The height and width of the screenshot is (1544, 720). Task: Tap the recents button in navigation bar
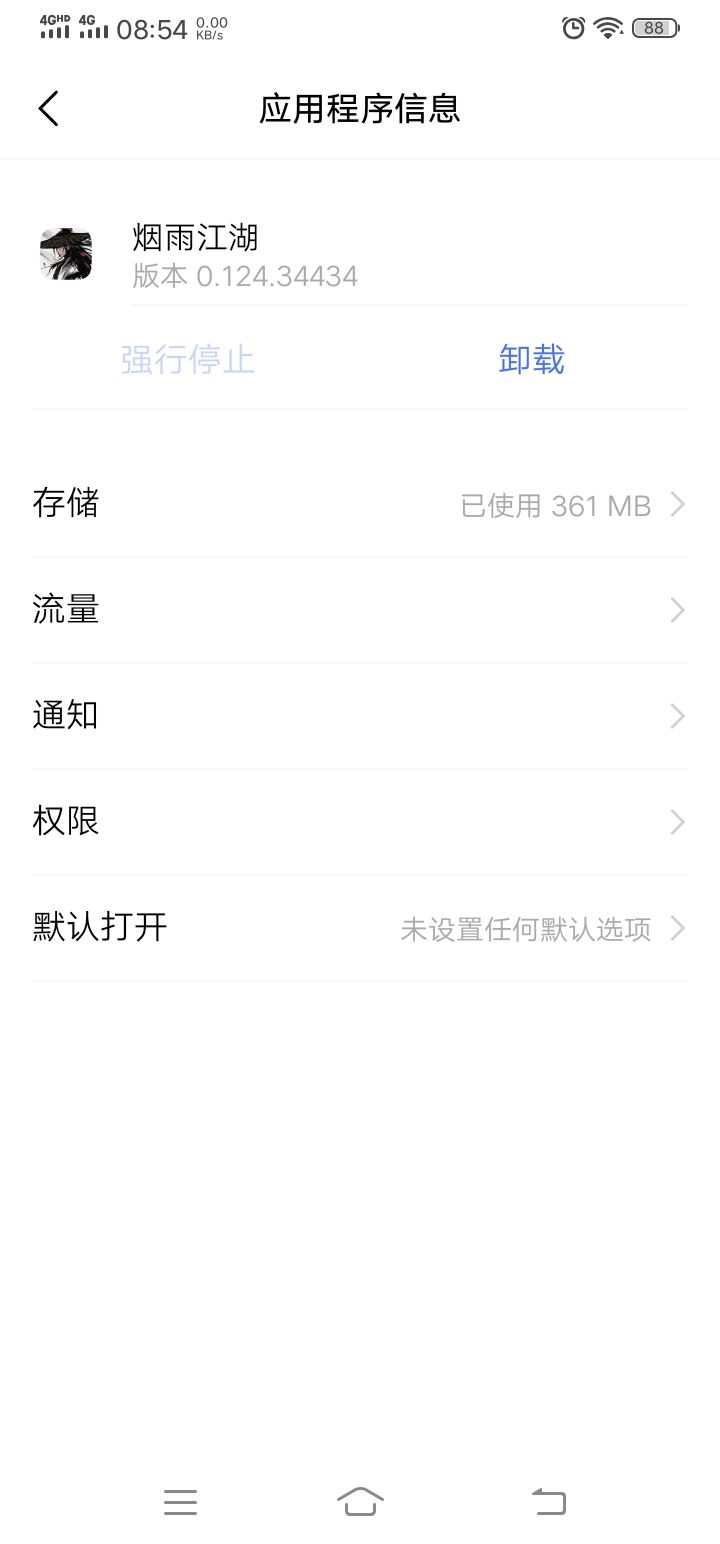coord(180,1501)
